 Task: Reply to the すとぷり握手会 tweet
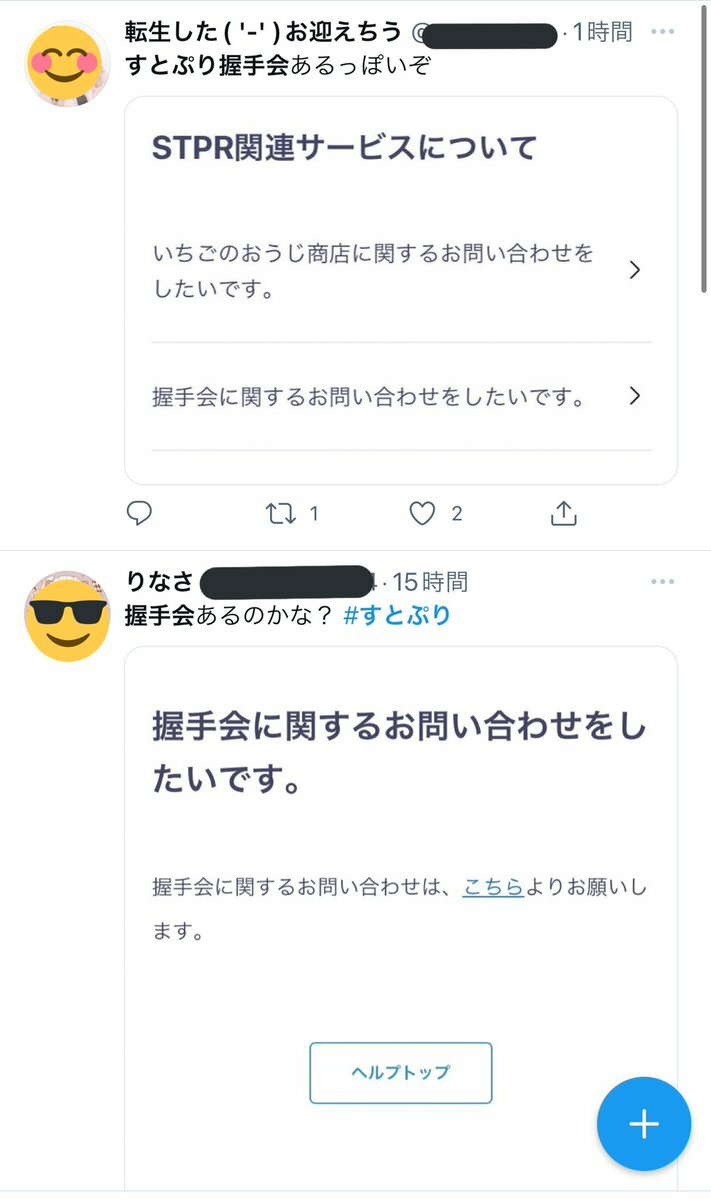click(x=139, y=514)
